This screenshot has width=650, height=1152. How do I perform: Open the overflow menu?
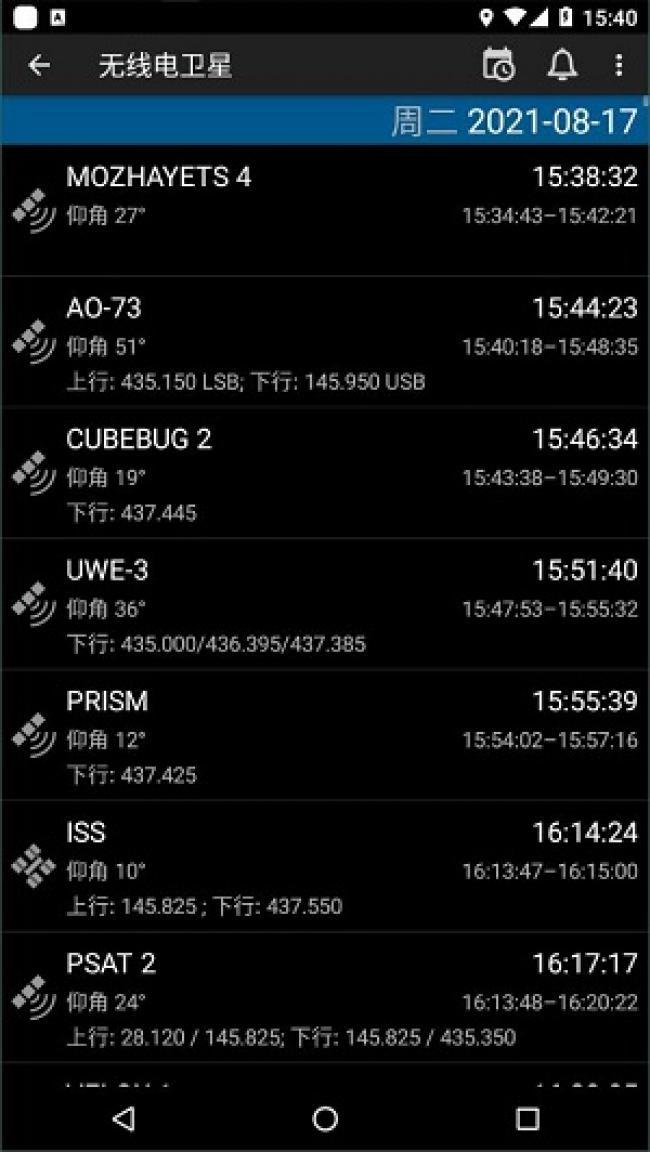618,65
